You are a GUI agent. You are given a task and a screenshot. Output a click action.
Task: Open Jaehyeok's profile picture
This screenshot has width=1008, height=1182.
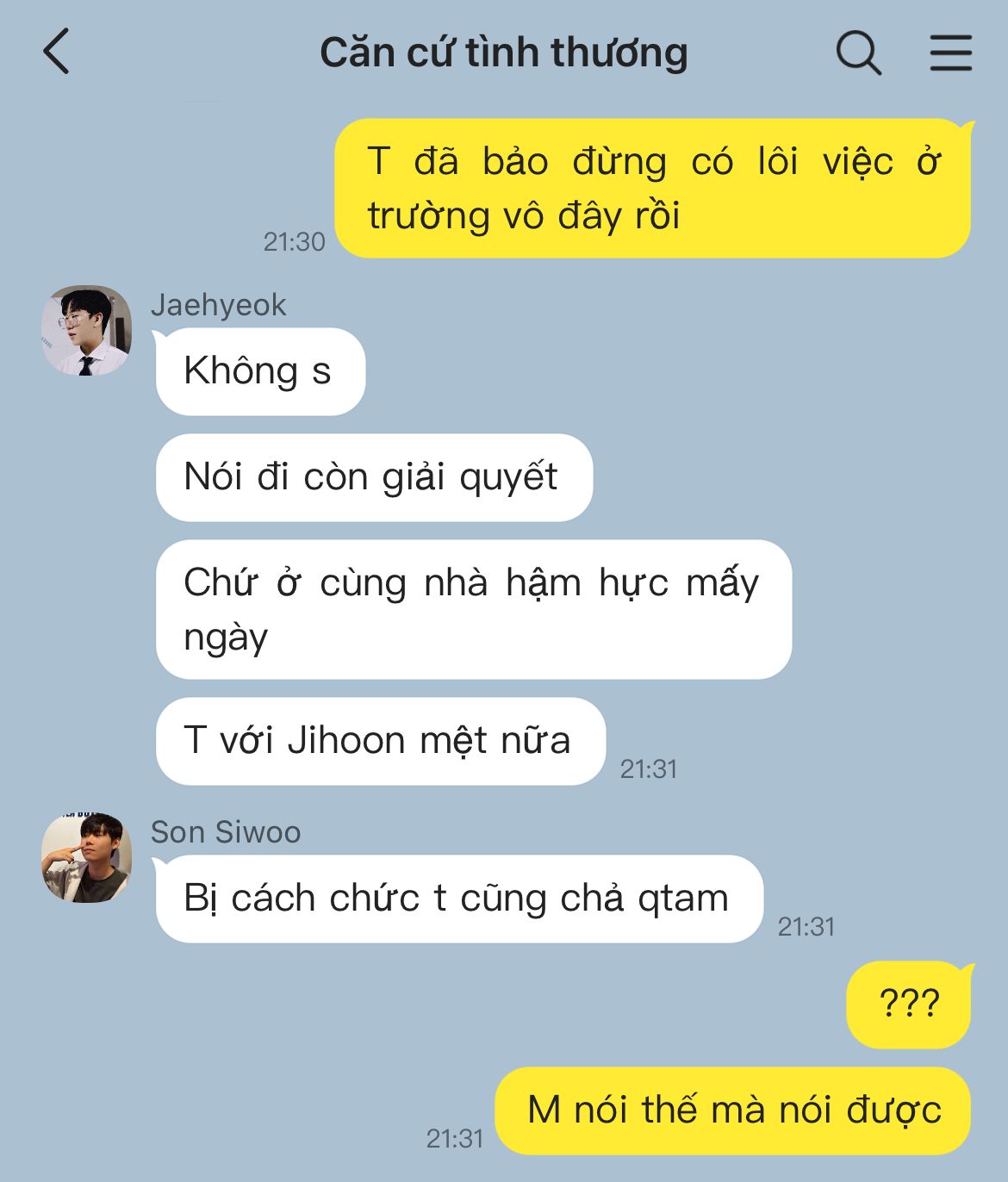pyautogui.click(x=86, y=331)
